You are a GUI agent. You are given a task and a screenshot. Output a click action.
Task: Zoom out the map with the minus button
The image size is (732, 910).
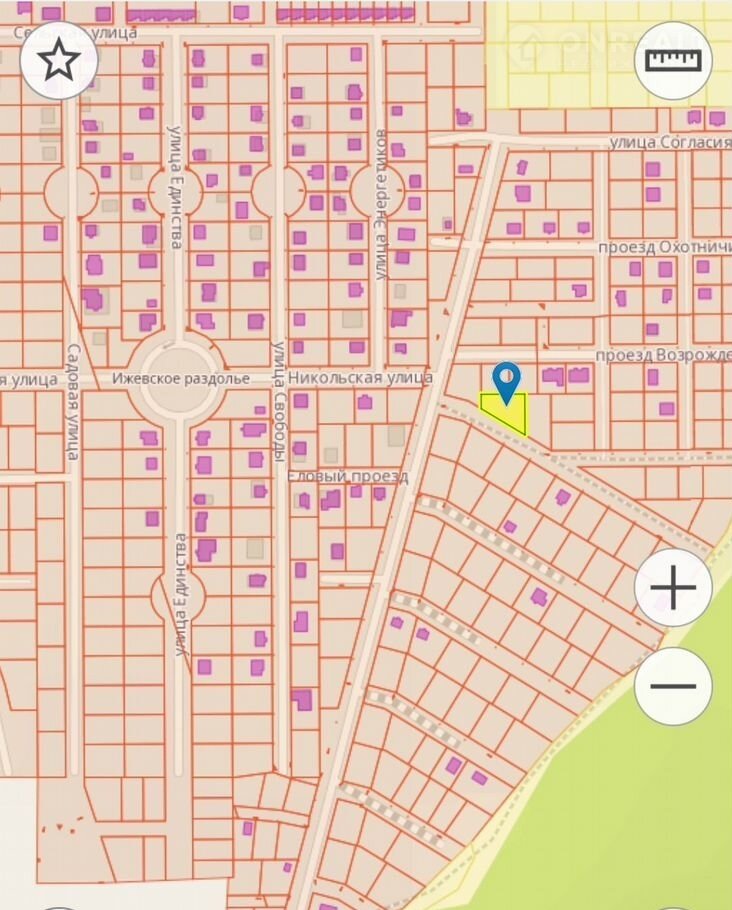673,686
